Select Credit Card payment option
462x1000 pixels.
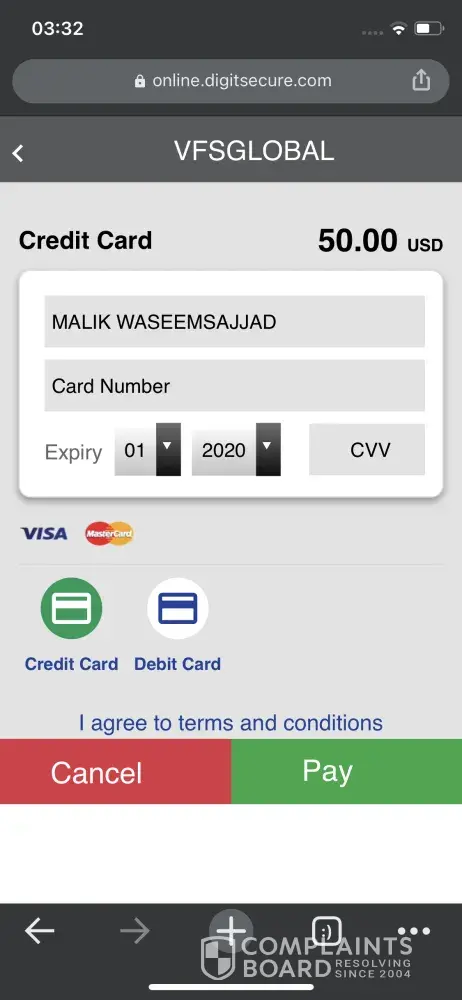[x=71, y=624]
